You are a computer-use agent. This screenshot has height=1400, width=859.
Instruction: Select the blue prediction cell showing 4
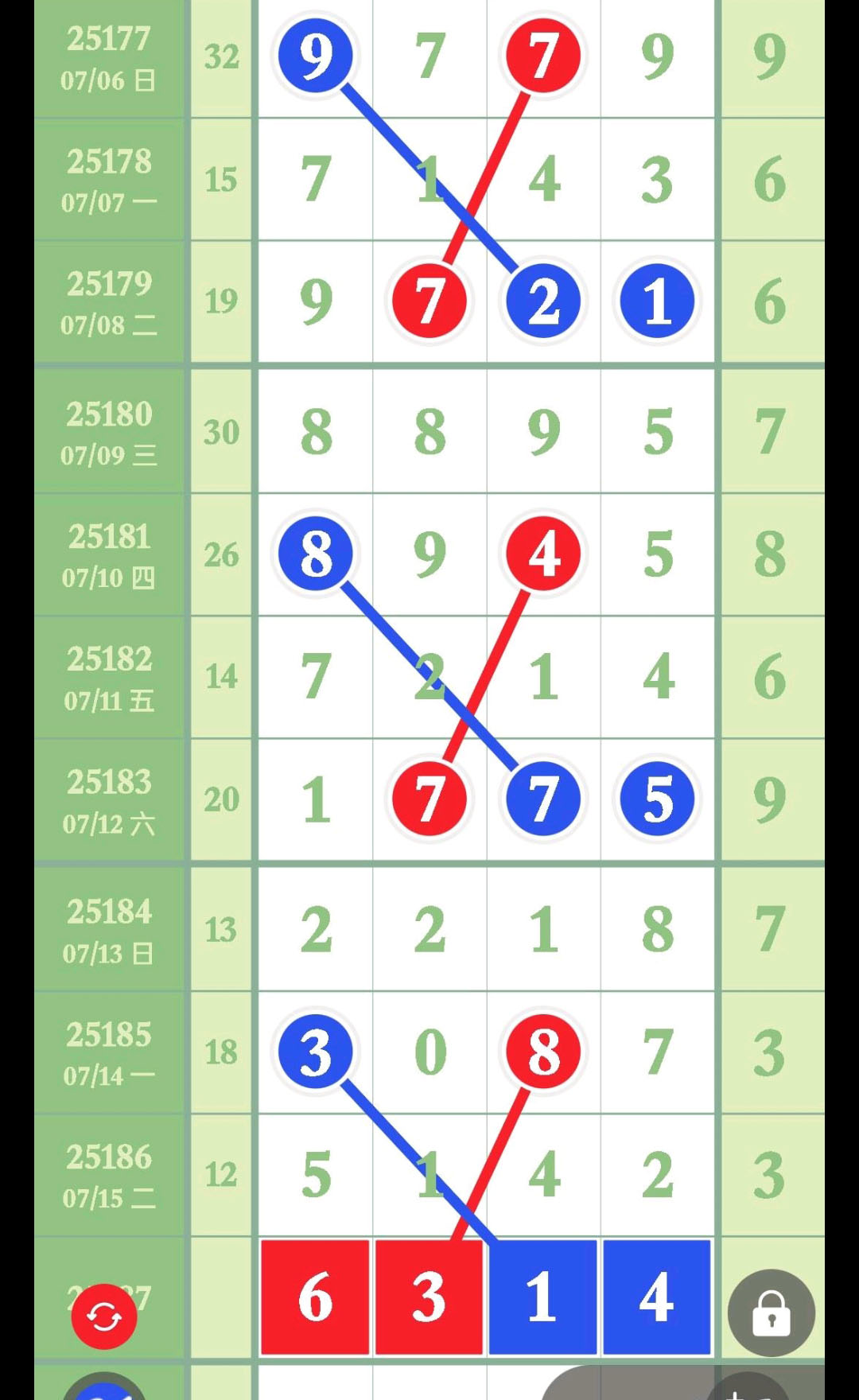click(657, 1297)
